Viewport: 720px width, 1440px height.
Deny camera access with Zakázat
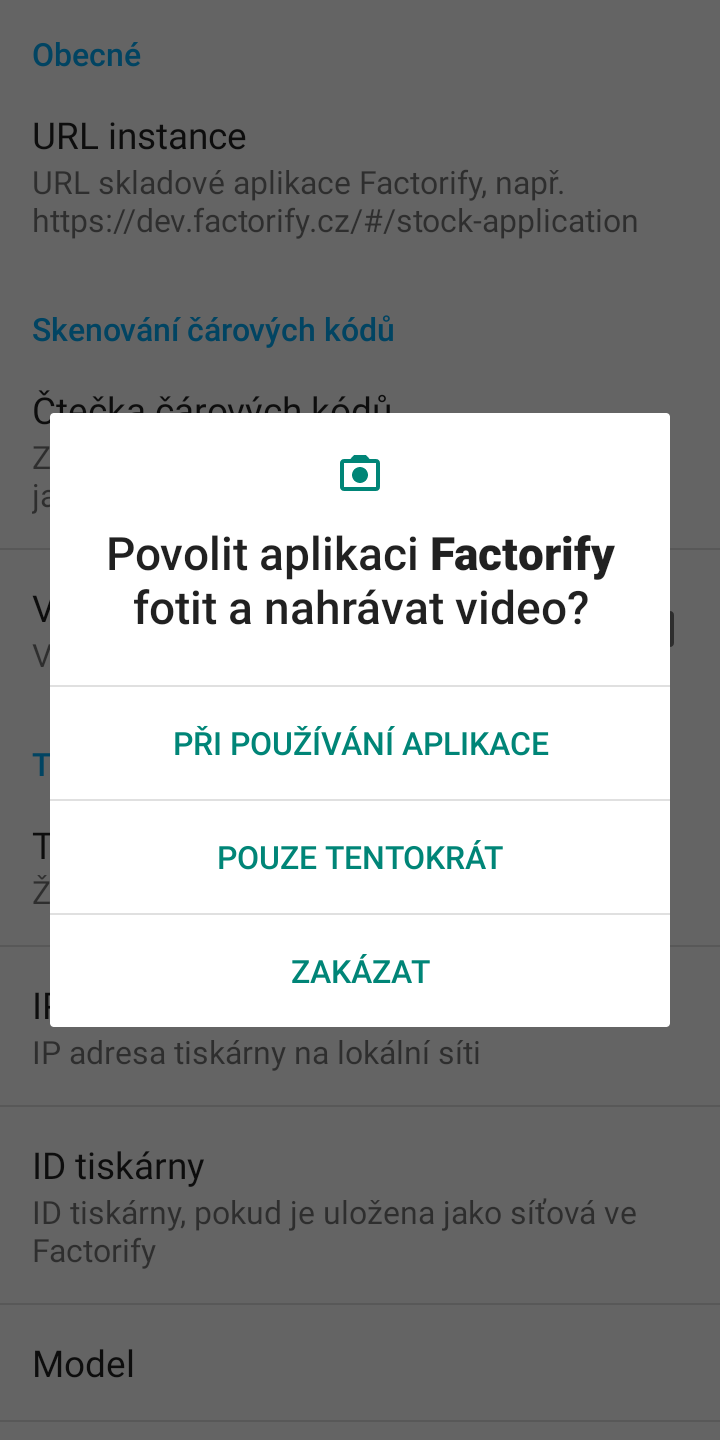click(360, 971)
